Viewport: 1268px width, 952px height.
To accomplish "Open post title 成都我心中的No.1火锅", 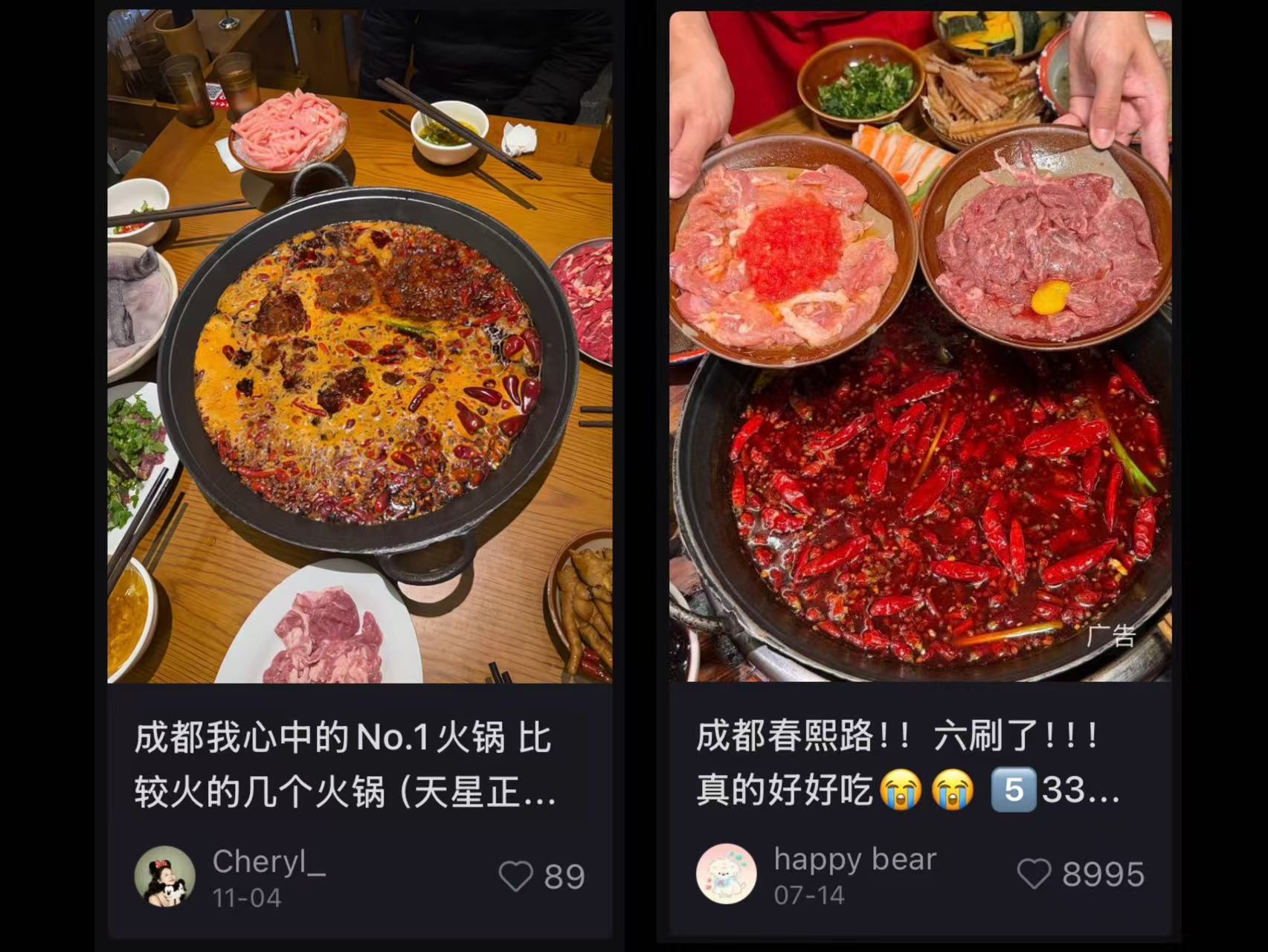I will click(344, 765).
